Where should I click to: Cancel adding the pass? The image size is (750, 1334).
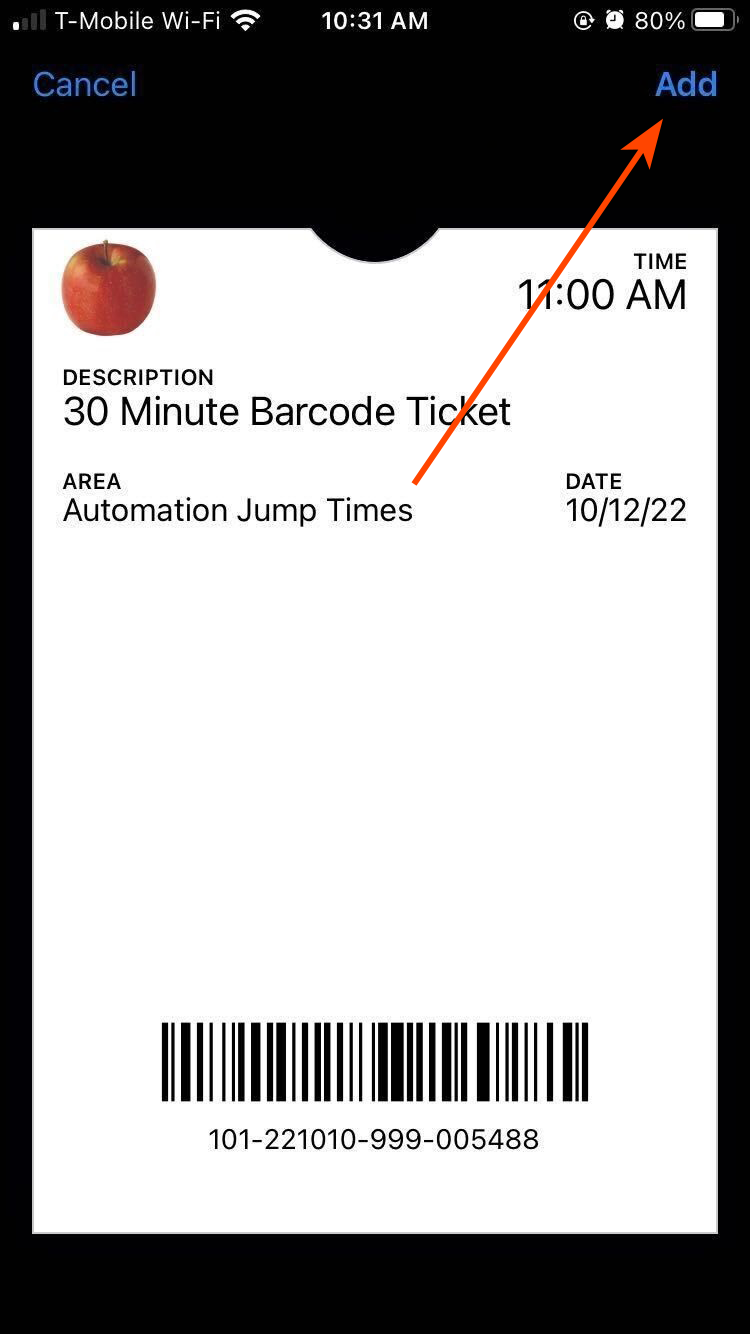point(85,84)
